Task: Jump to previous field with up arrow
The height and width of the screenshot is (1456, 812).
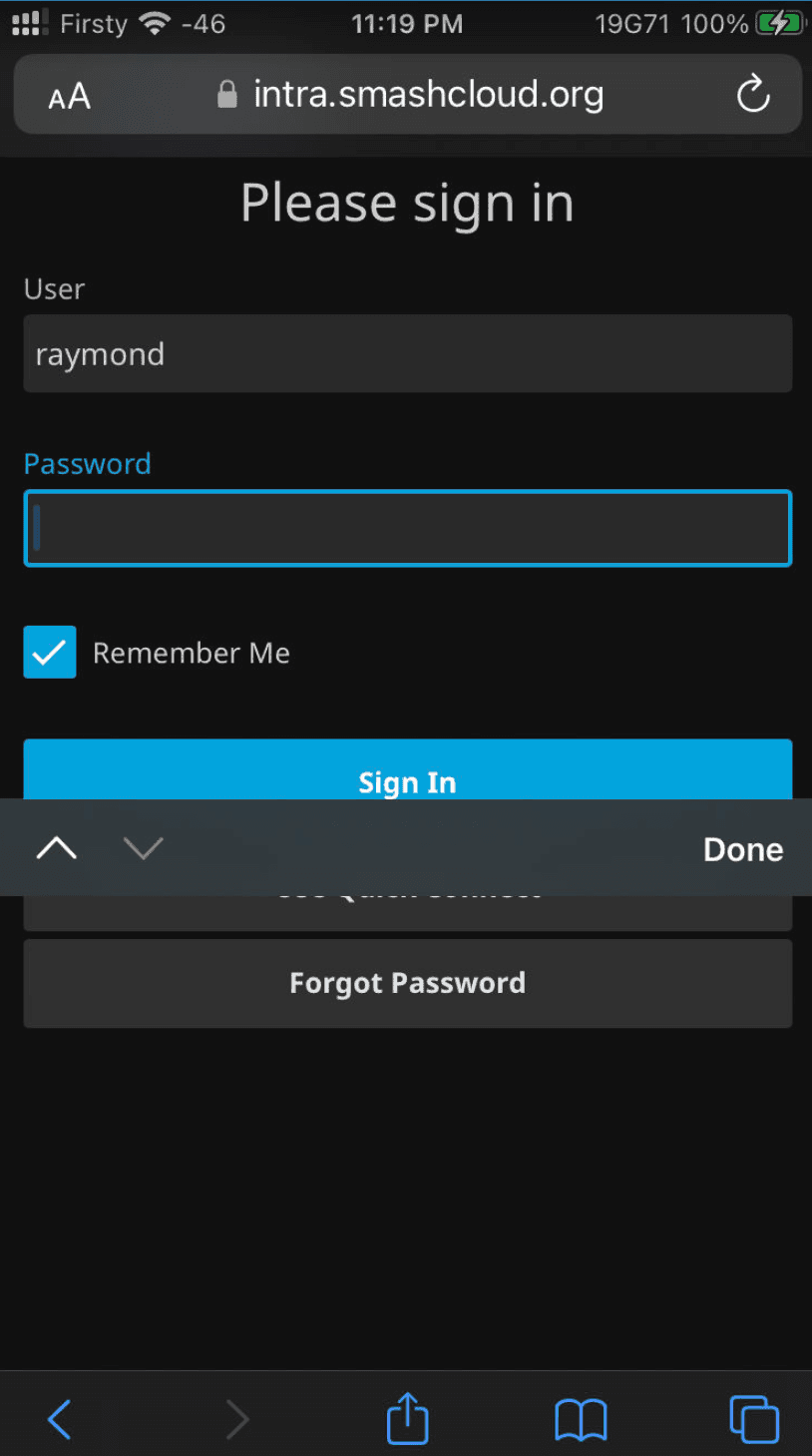Action: 57,848
